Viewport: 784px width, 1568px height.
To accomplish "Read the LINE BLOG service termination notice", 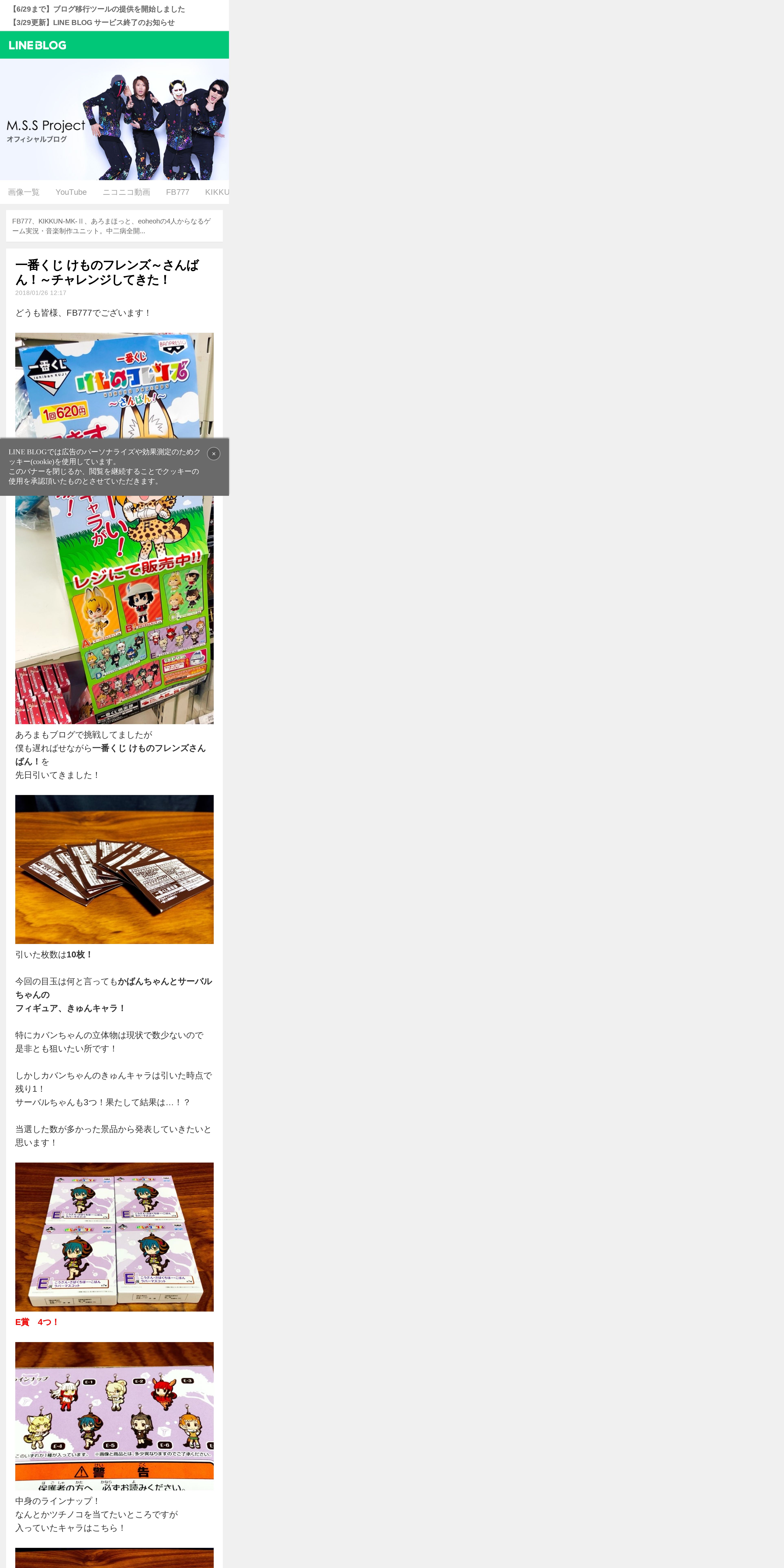I will tap(93, 23).
